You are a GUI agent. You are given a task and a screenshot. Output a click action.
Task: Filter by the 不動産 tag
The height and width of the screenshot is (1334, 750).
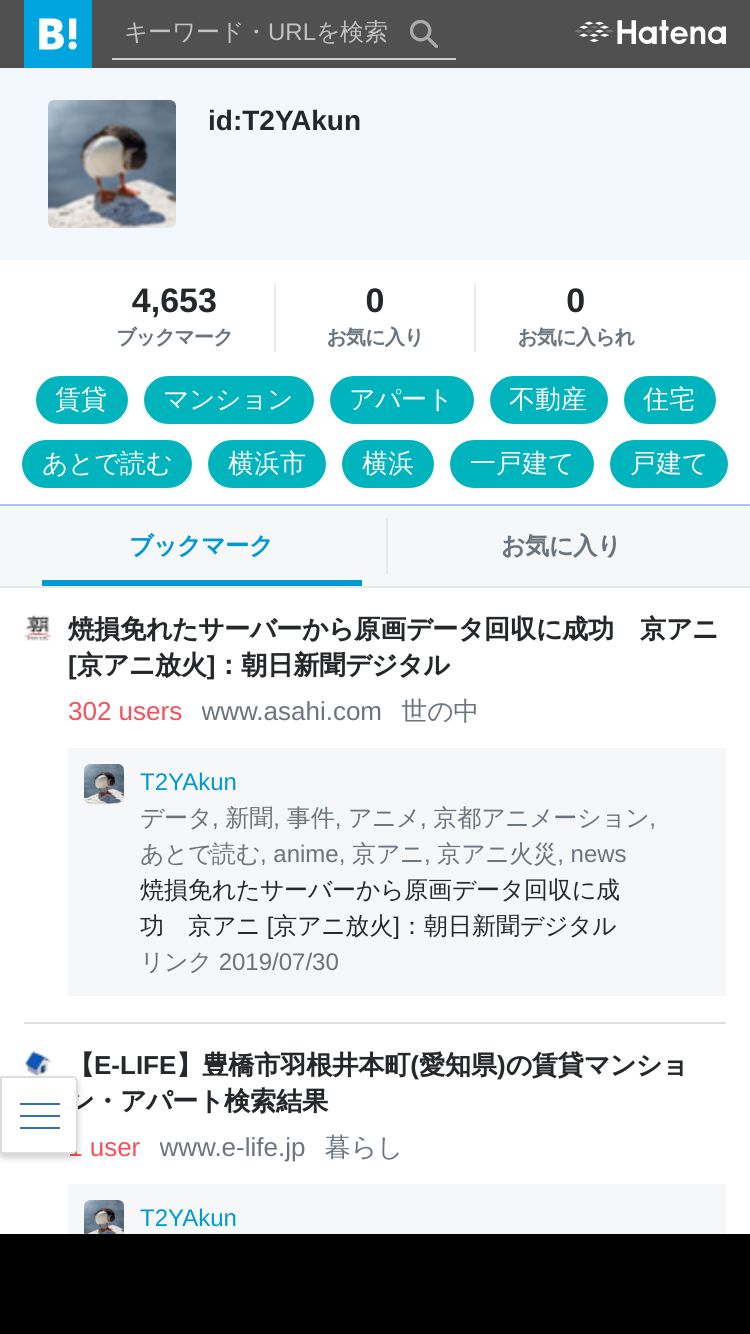[548, 400]
